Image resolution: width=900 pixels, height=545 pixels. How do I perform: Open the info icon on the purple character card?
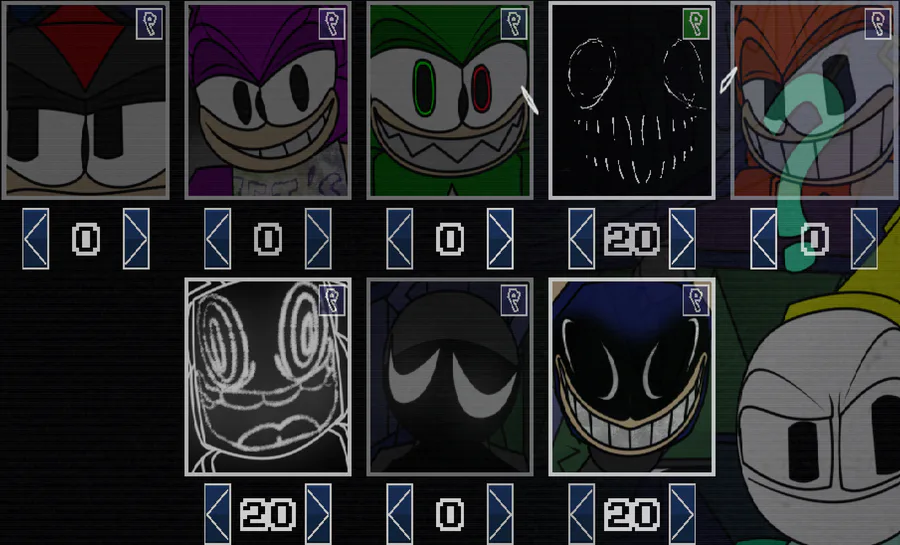(332, 24)
